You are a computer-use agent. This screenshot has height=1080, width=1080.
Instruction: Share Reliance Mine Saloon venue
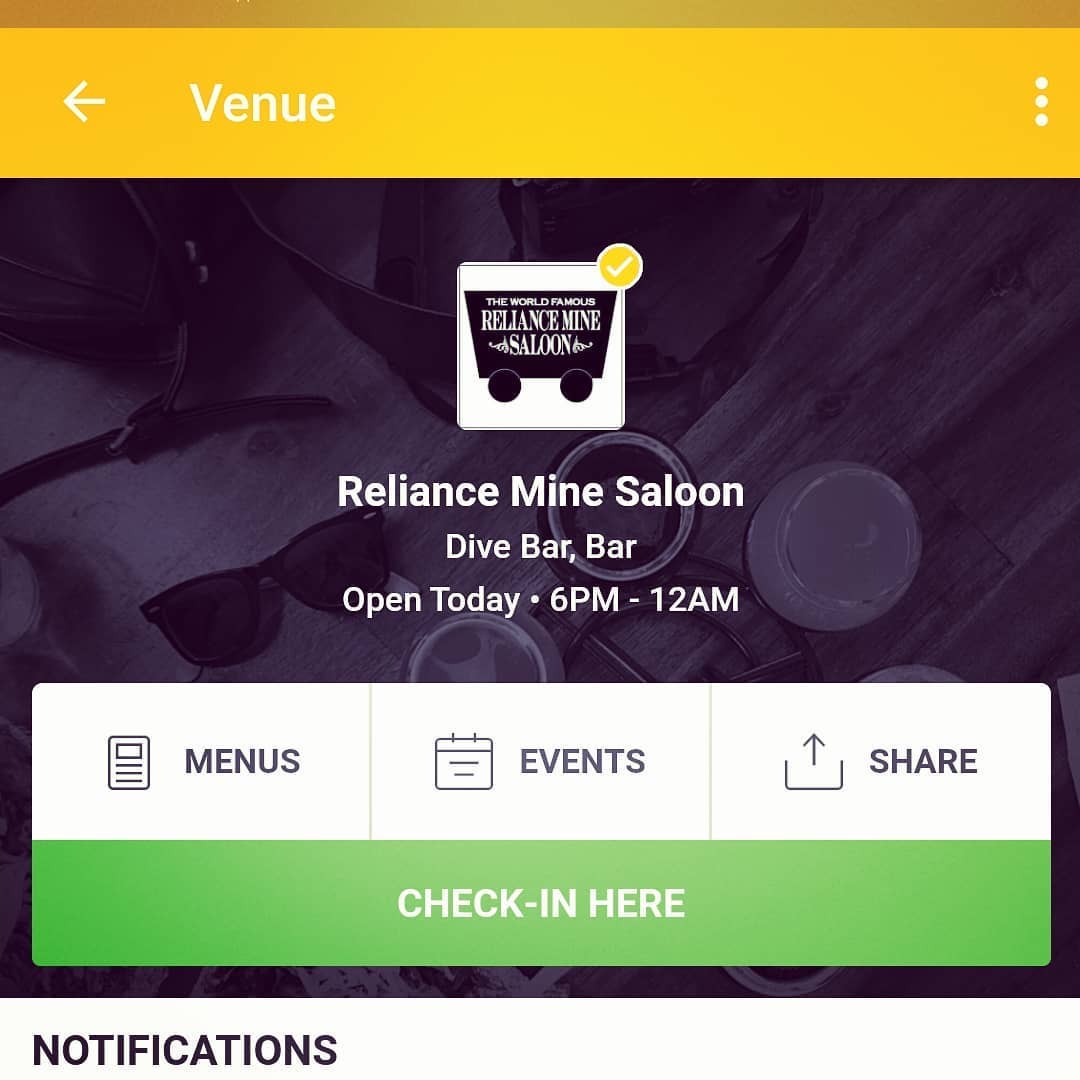point(881,762)
